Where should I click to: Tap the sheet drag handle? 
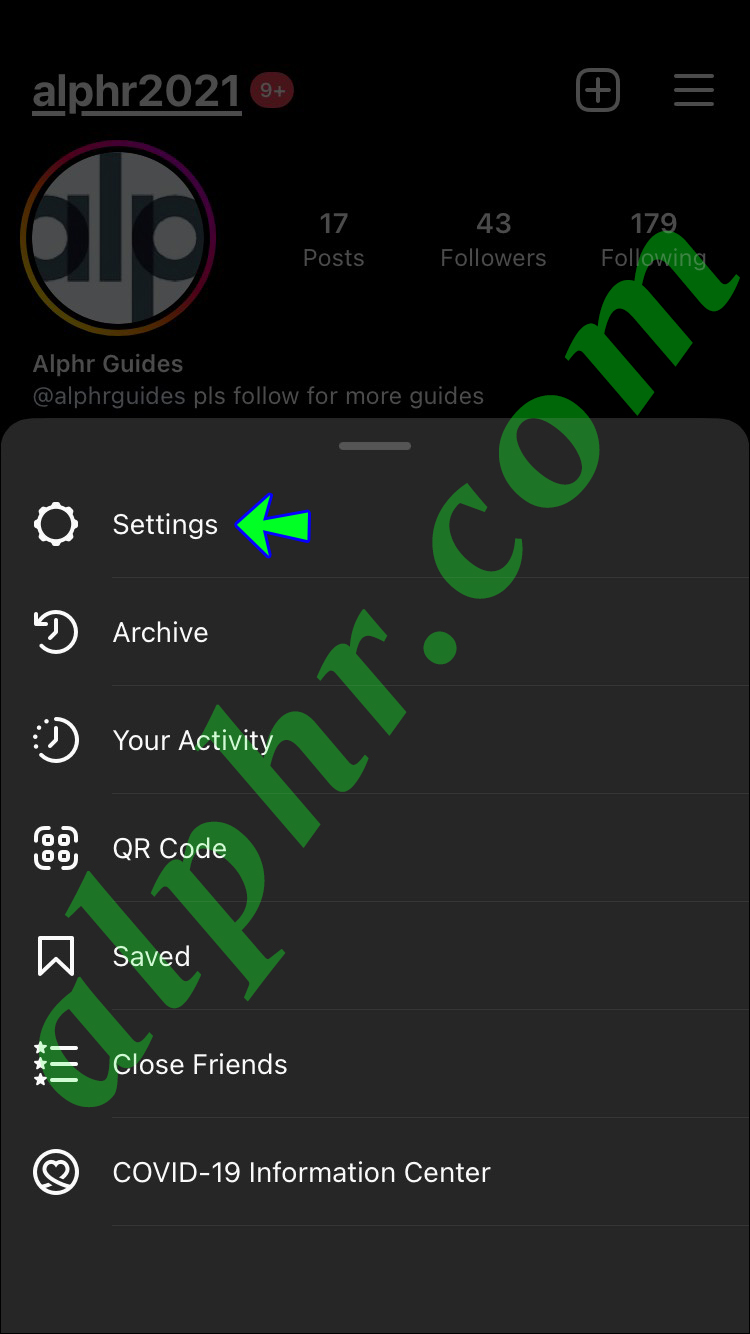tap(375, 446)
